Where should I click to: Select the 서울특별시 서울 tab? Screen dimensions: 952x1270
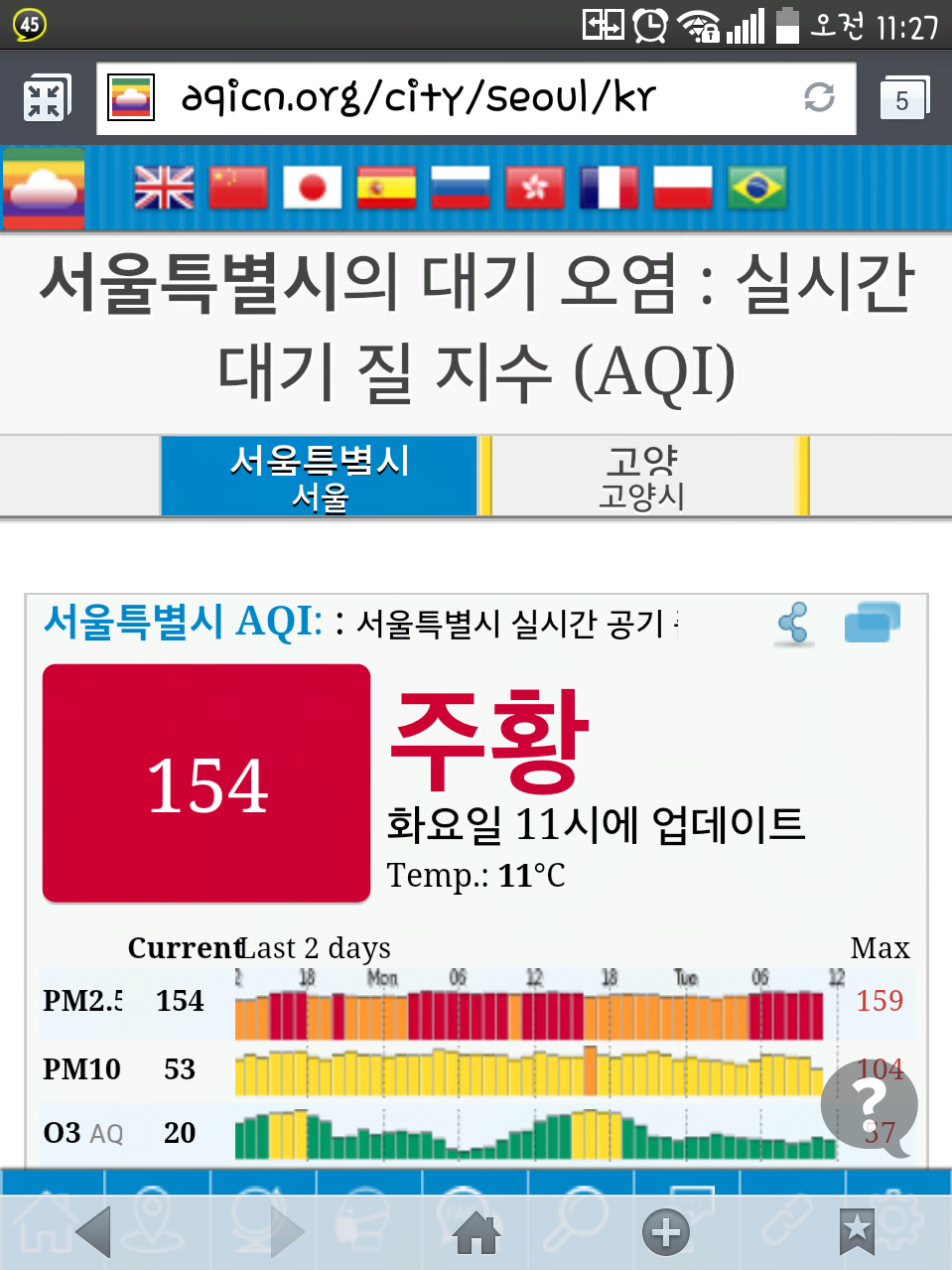coord(319,477)
